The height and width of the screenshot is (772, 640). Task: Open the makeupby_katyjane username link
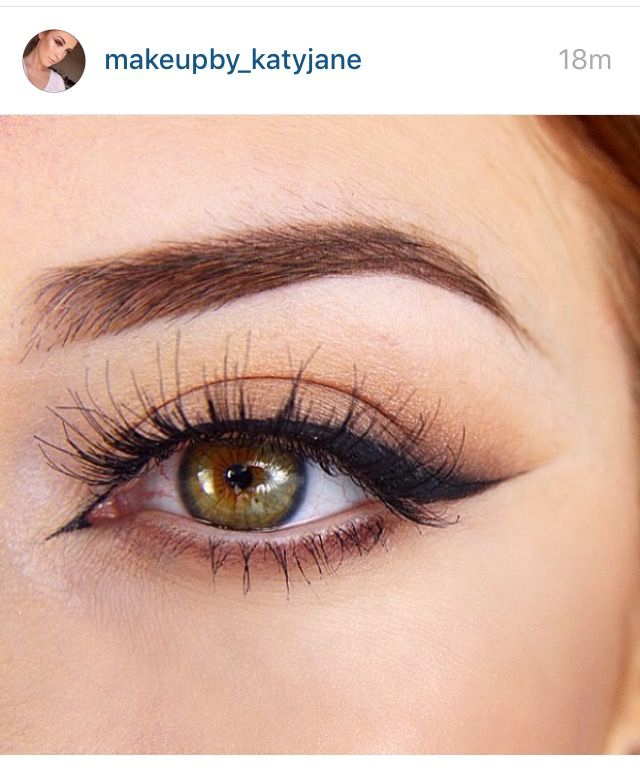point(232,60)
